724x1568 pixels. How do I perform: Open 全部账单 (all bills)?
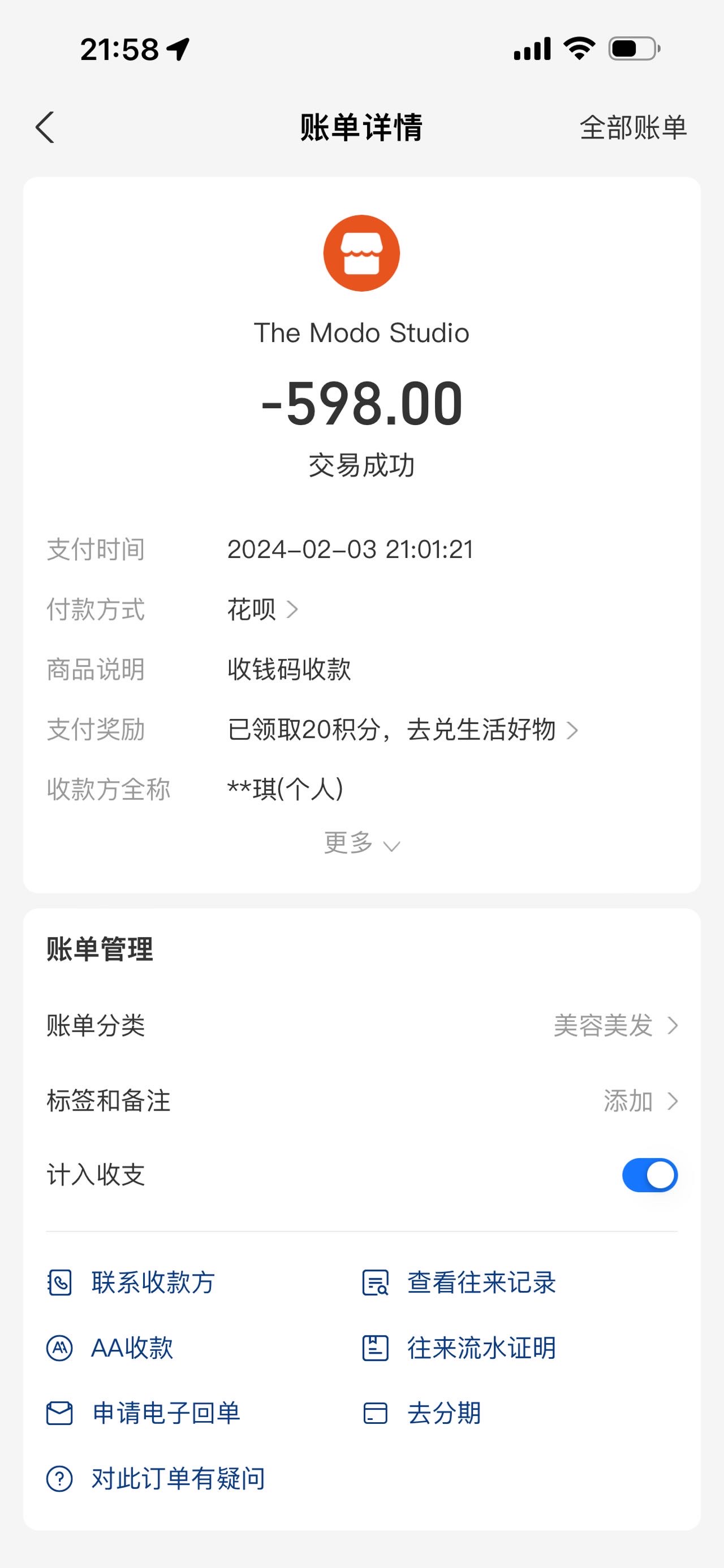(633, 128)
